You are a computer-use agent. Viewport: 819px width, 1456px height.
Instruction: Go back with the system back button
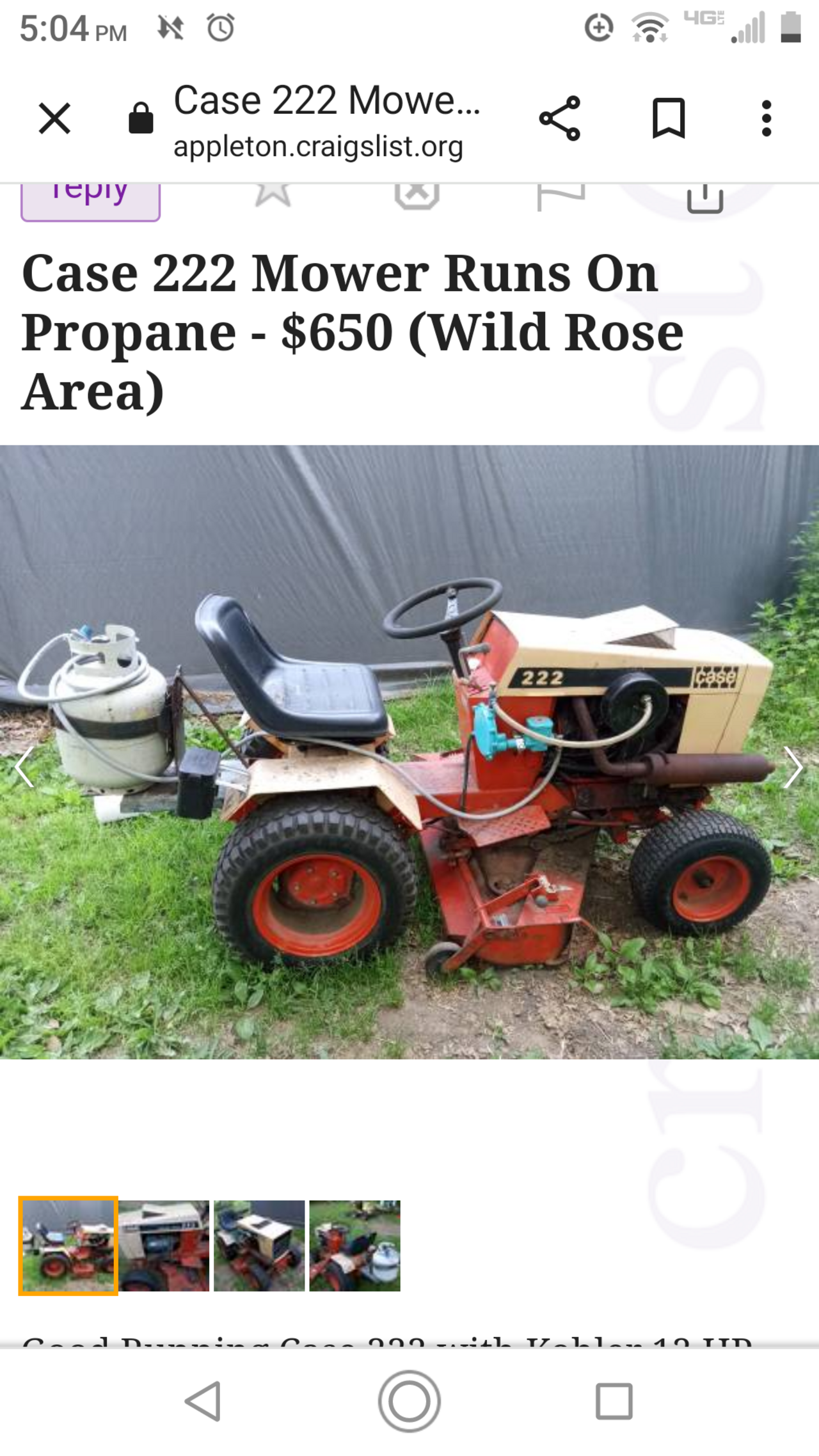[203, 1401]
